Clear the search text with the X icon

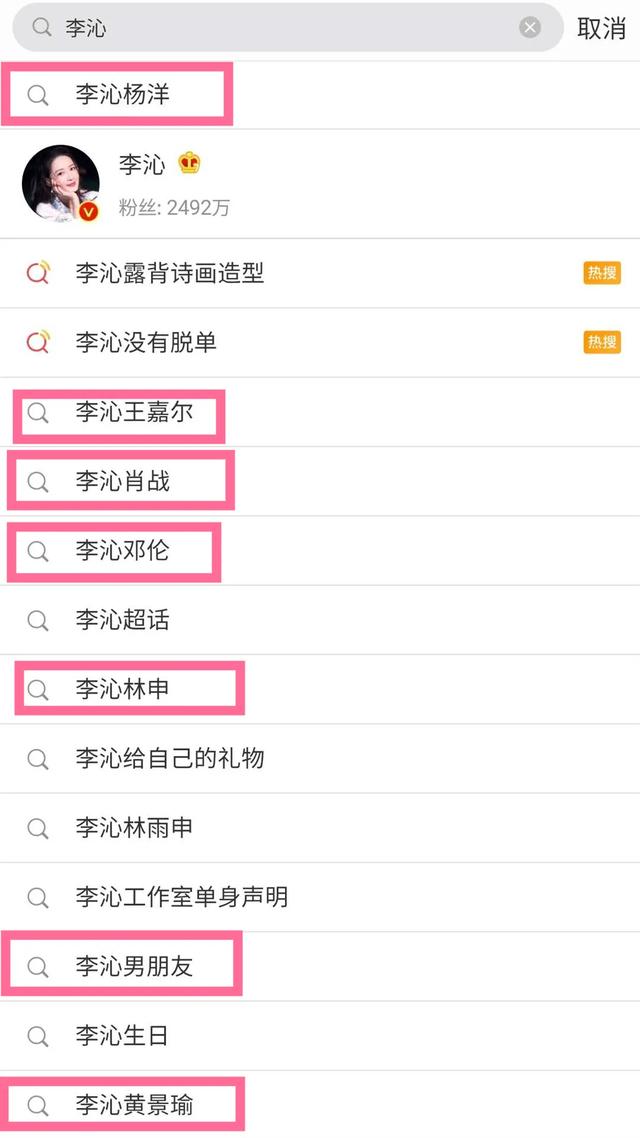530,28
